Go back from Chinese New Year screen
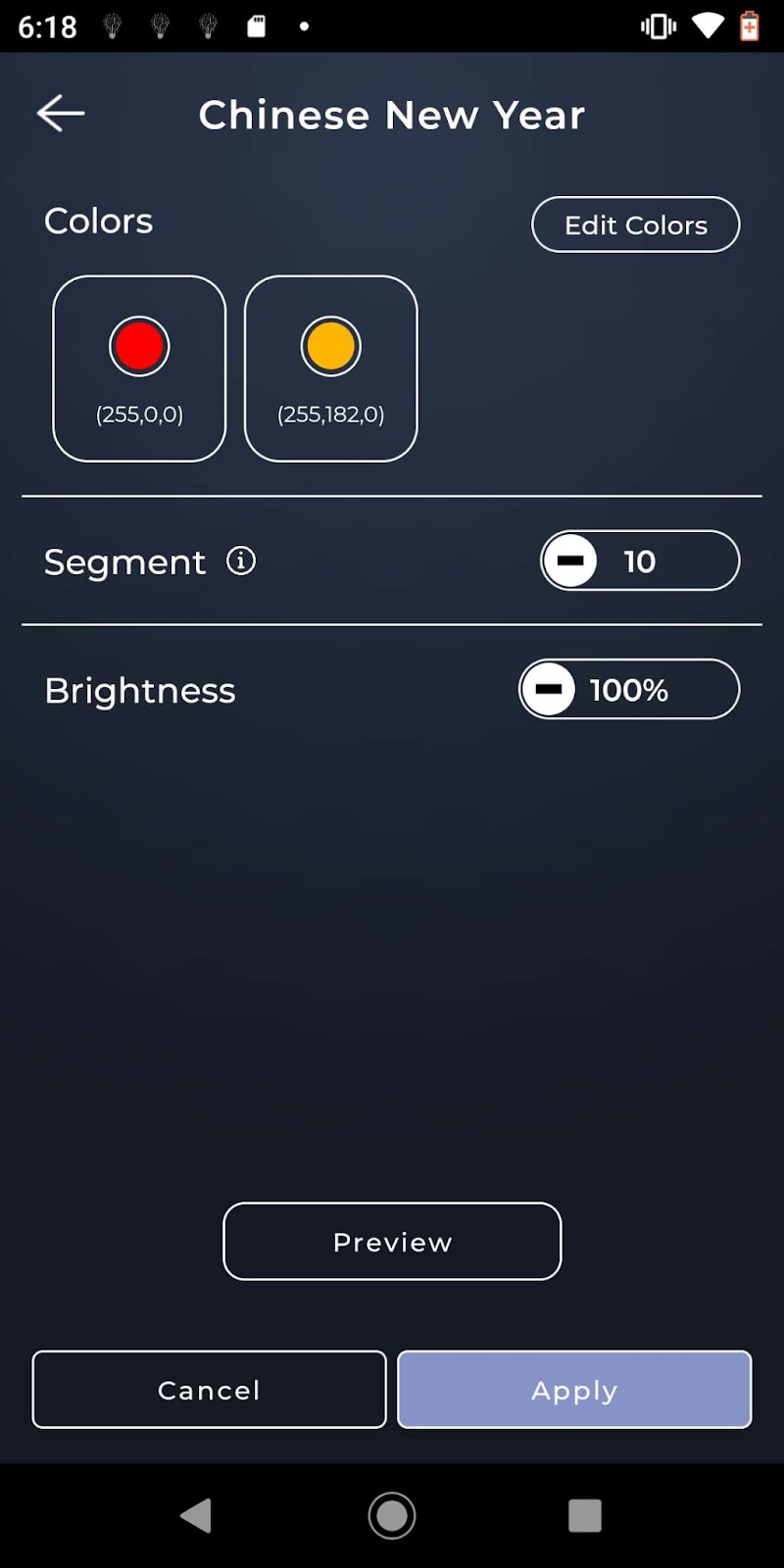Viewport: 784px width, 1568px height. (x=61, y=114)
